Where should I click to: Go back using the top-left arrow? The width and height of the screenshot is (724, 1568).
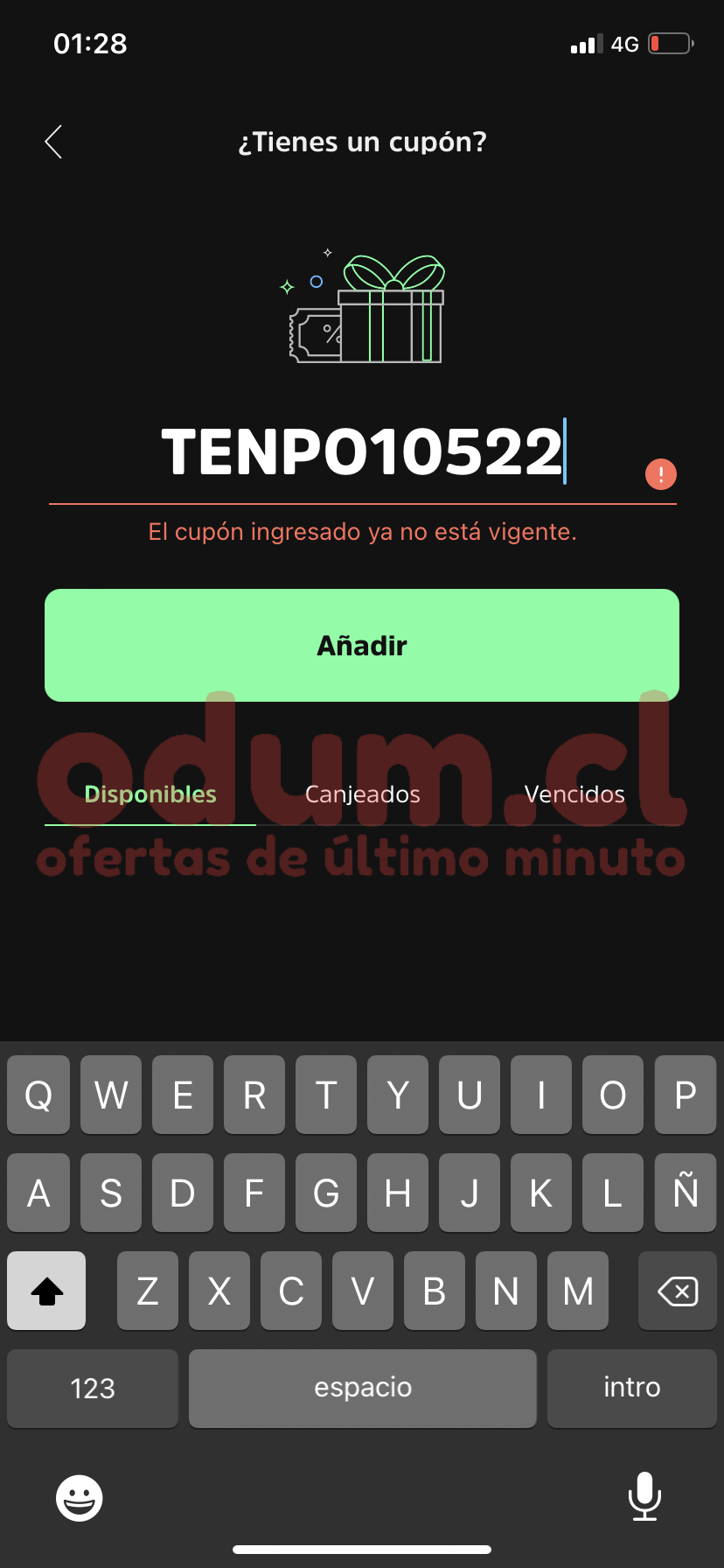pos(54,142)
